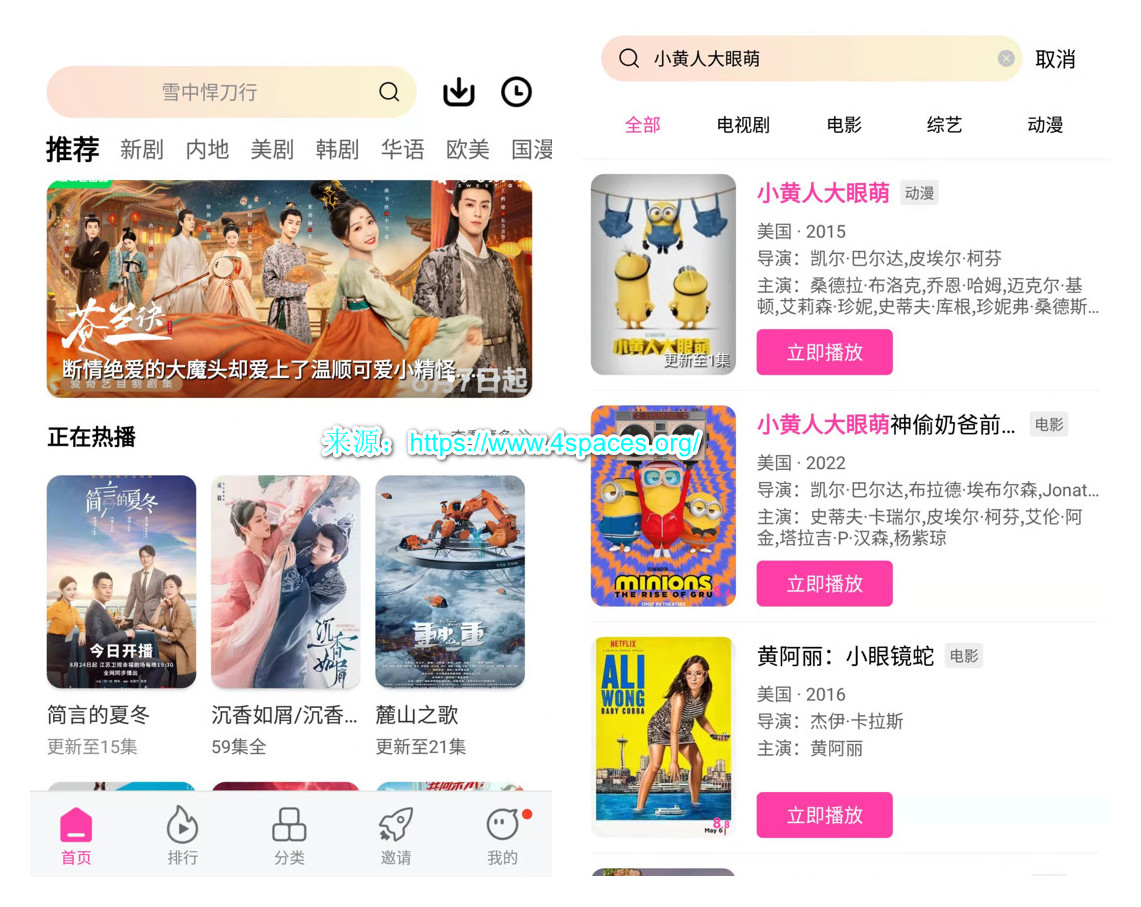Play 小黄人大眼萌 2015 with 立即播放
This screenshot has height=907, width=1141.
pos(824,352)
